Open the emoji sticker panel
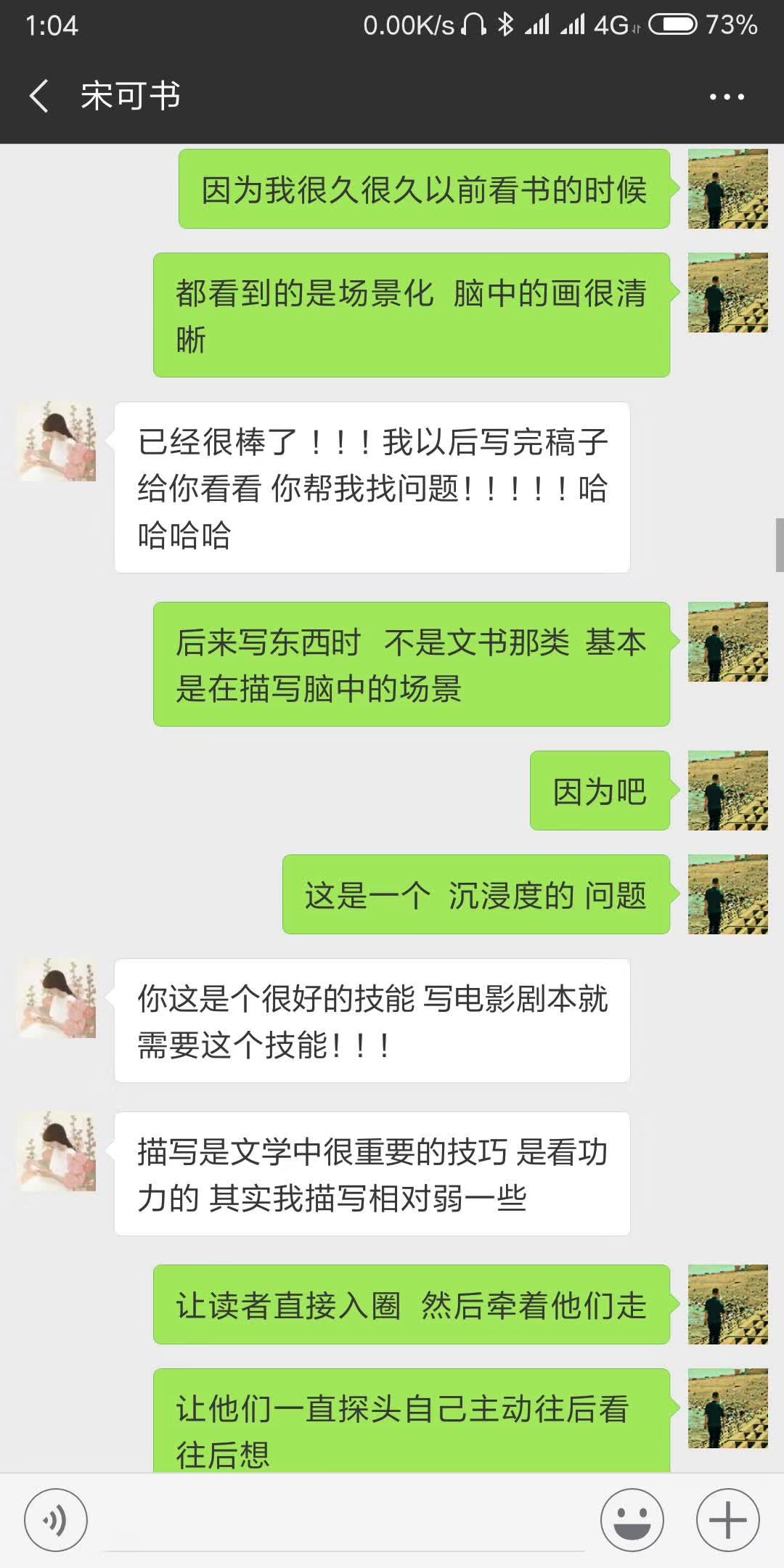This screenshot has height=1568, width=784. [632, 1519]
